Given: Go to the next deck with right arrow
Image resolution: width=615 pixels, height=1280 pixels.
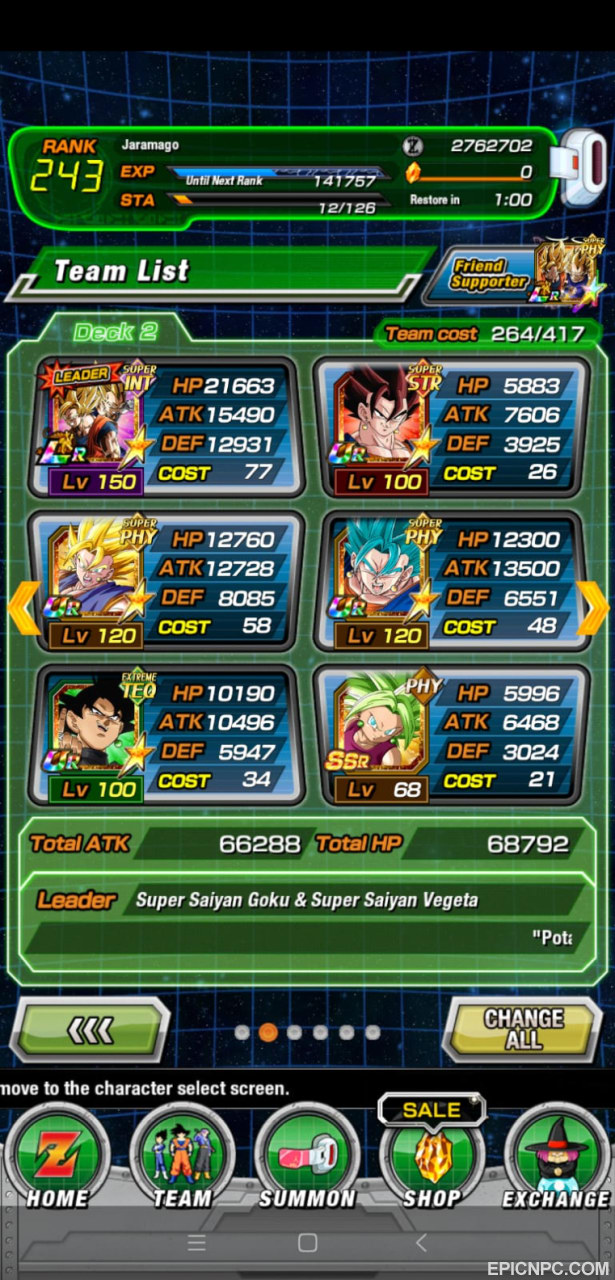Looking at the screenshot, I should tap(593, 607).
